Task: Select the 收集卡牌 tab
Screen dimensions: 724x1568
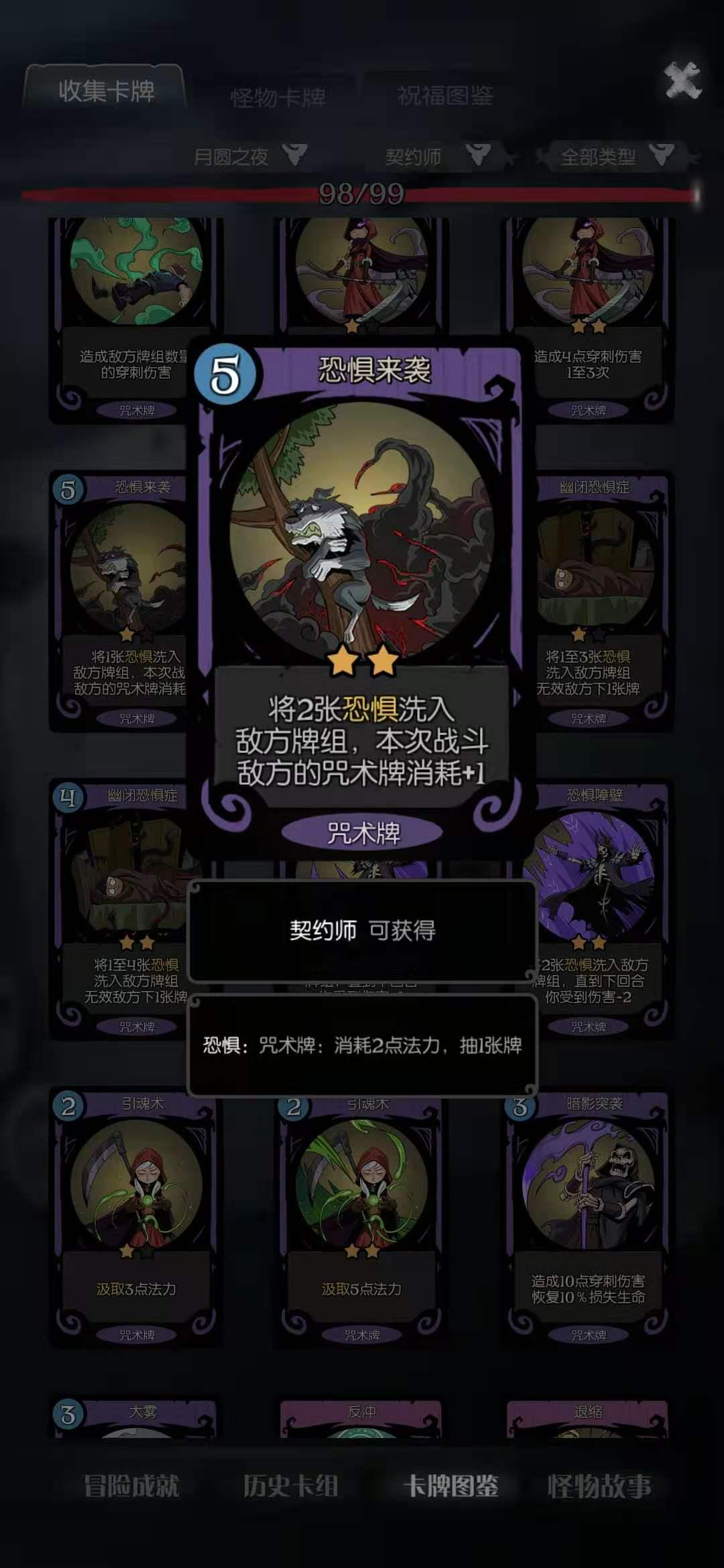Action: click(106, 90)
